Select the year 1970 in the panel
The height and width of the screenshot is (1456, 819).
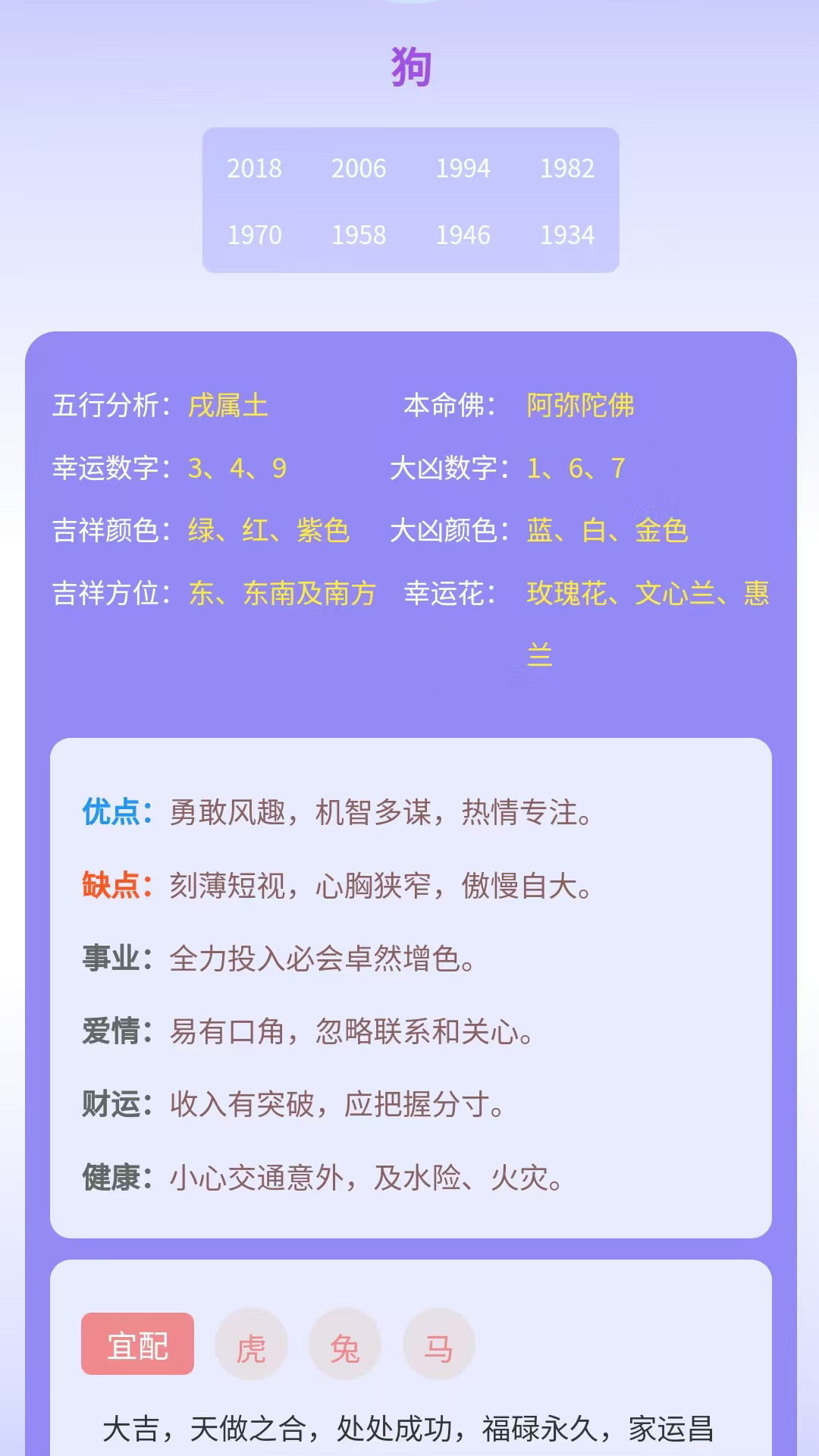[254, 235]
